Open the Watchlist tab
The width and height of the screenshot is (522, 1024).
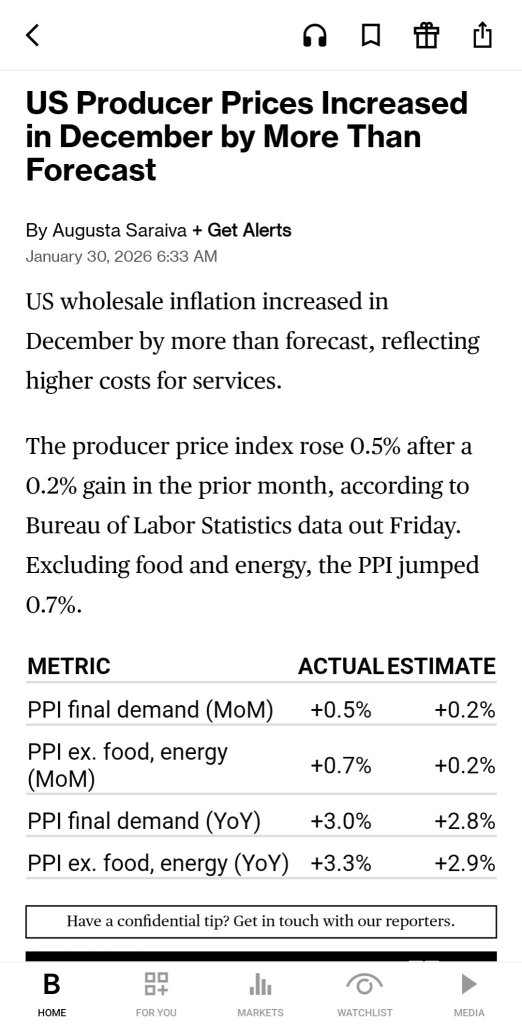tap(365, 993)
